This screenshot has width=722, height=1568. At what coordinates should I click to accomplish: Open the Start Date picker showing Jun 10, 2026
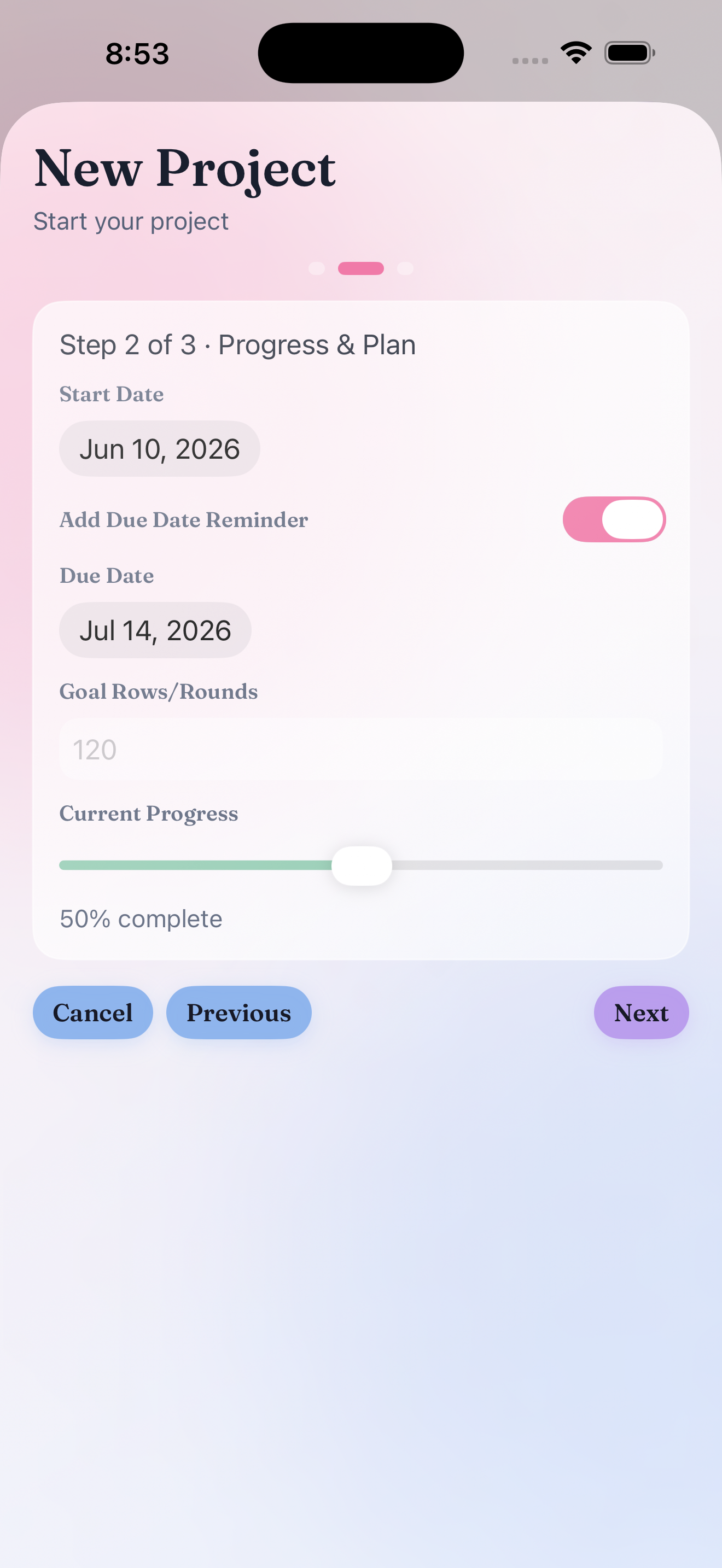click(159, 449)
